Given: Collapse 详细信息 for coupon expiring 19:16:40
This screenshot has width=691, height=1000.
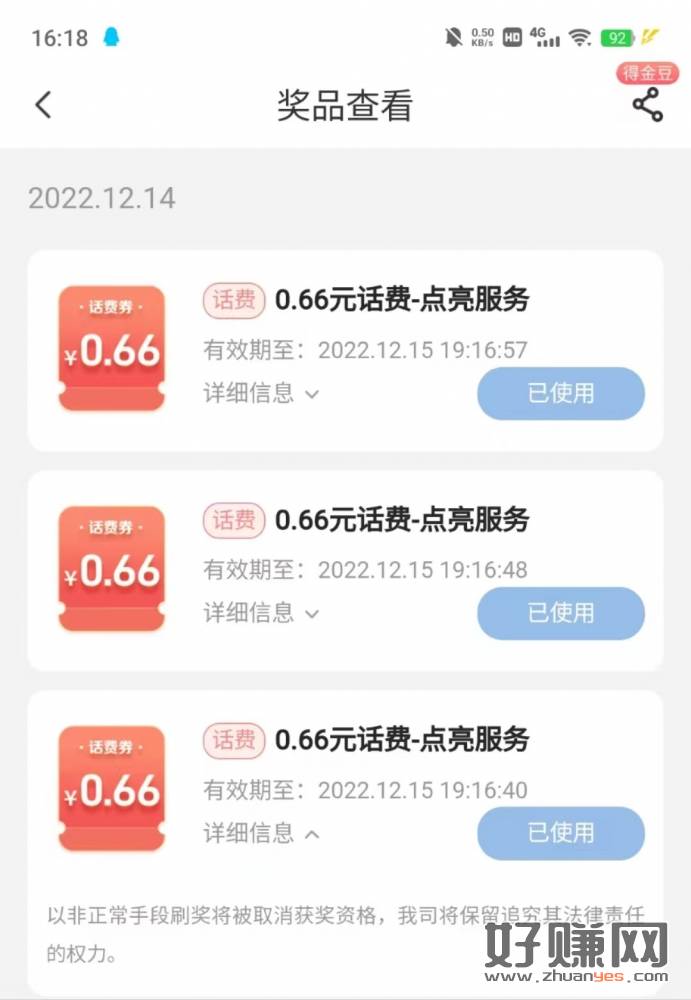Looking at the screenshot, I should tap(261, 832).
